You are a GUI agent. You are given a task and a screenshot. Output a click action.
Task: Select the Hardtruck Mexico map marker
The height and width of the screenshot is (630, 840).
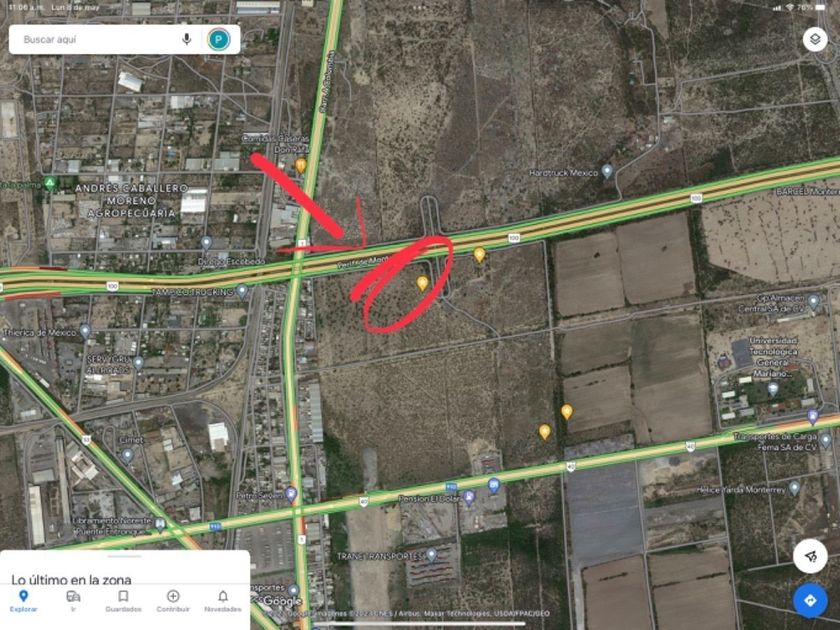pos(607,172)
